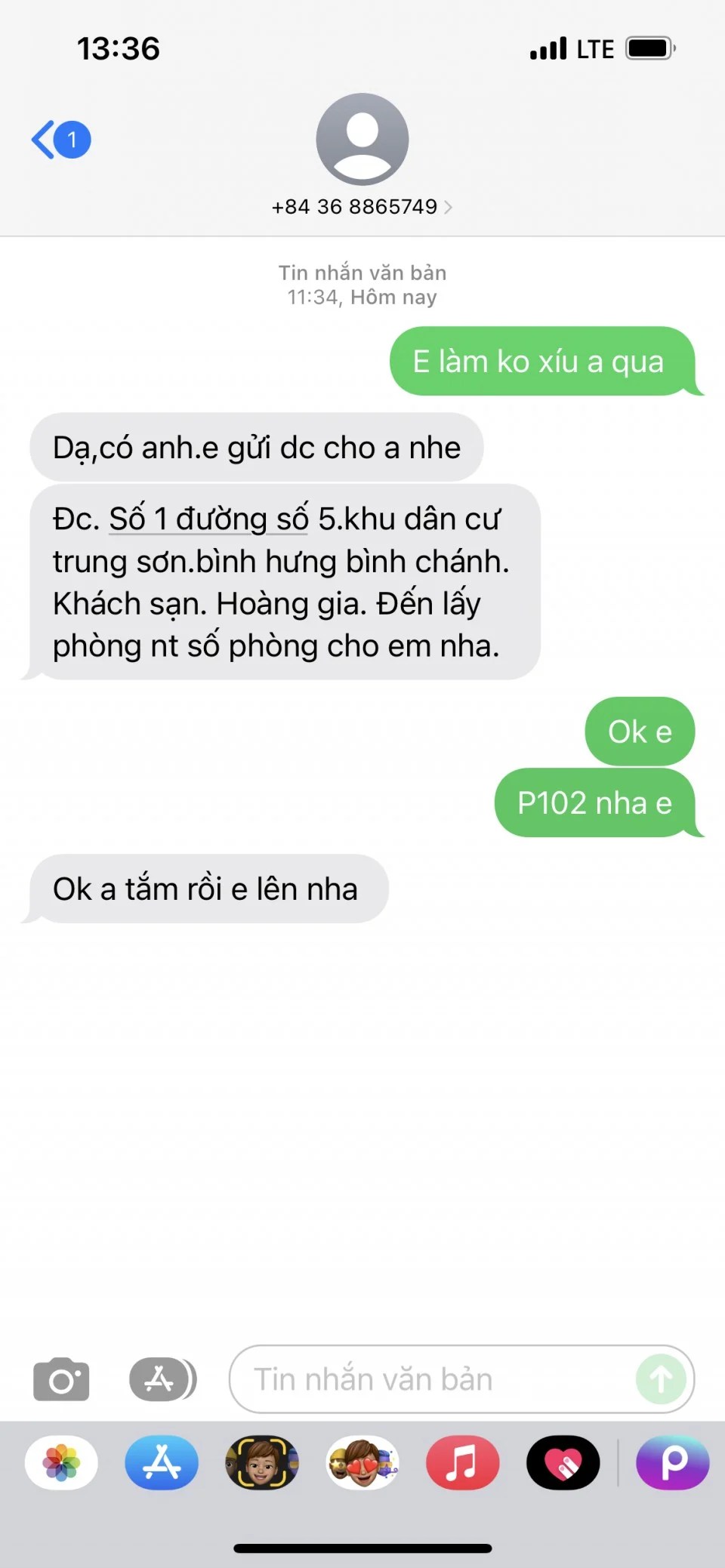The height and width of the screenshot is (1568, 725).
Task: Open the Photos app in the app strip
Action: pyautogui.click(x=61, y=1463)
